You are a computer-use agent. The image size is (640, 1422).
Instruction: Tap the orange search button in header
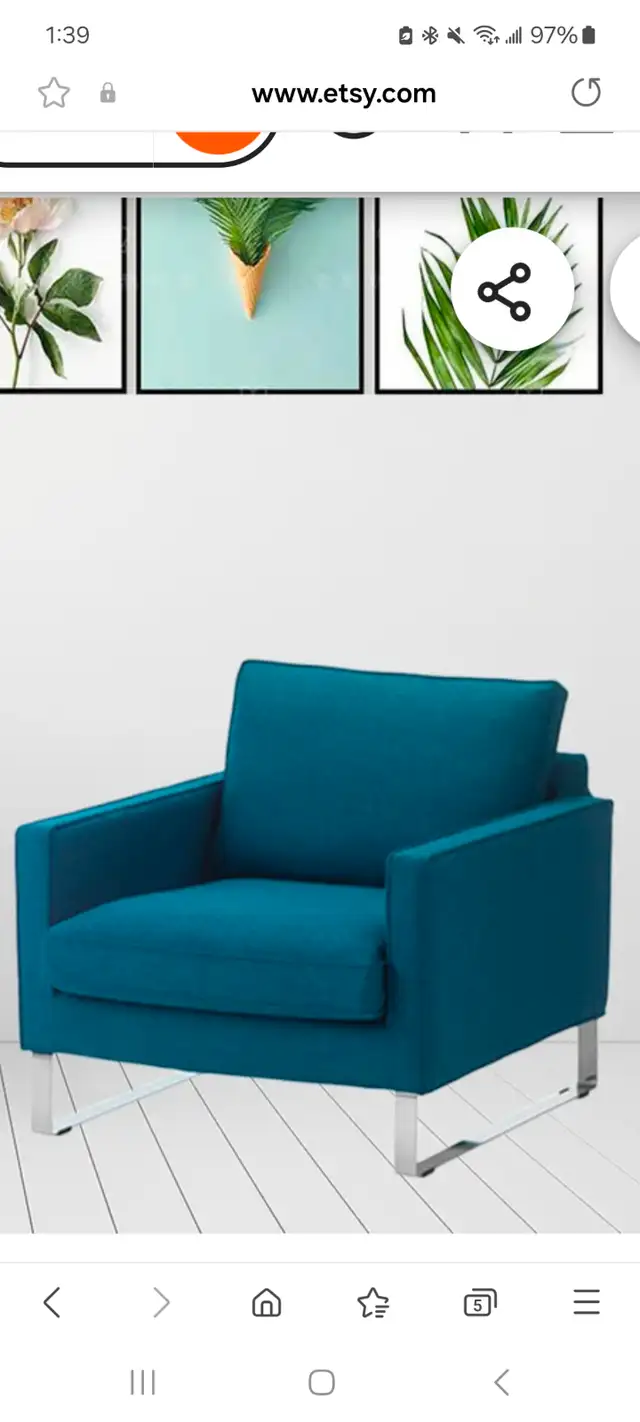[219, 142]
